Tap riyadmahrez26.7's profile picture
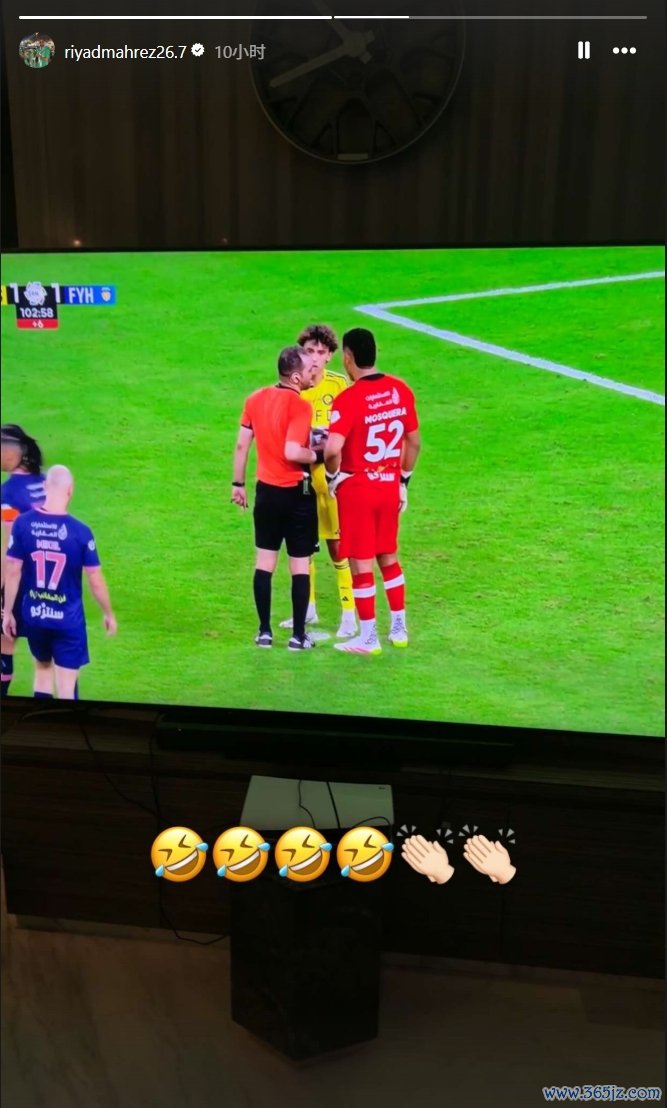Image resolution: width=667 pixels, height=1108 pixels. coord(37,51)
